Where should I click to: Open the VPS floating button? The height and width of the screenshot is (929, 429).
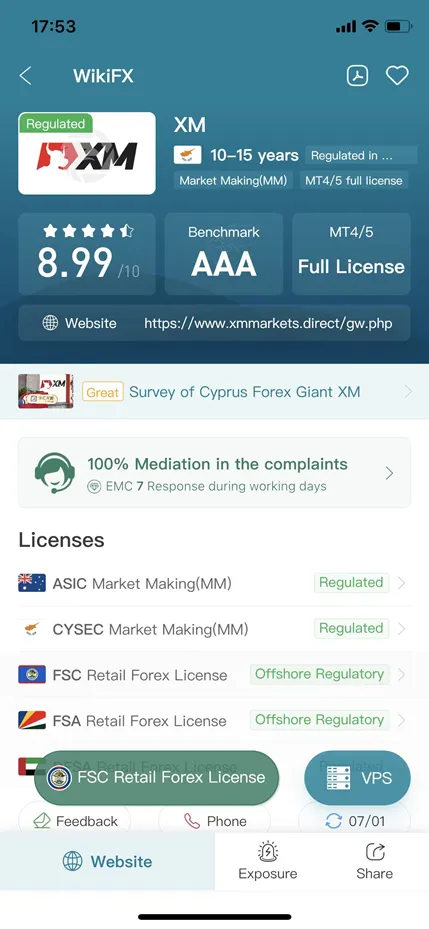[357, 777]
